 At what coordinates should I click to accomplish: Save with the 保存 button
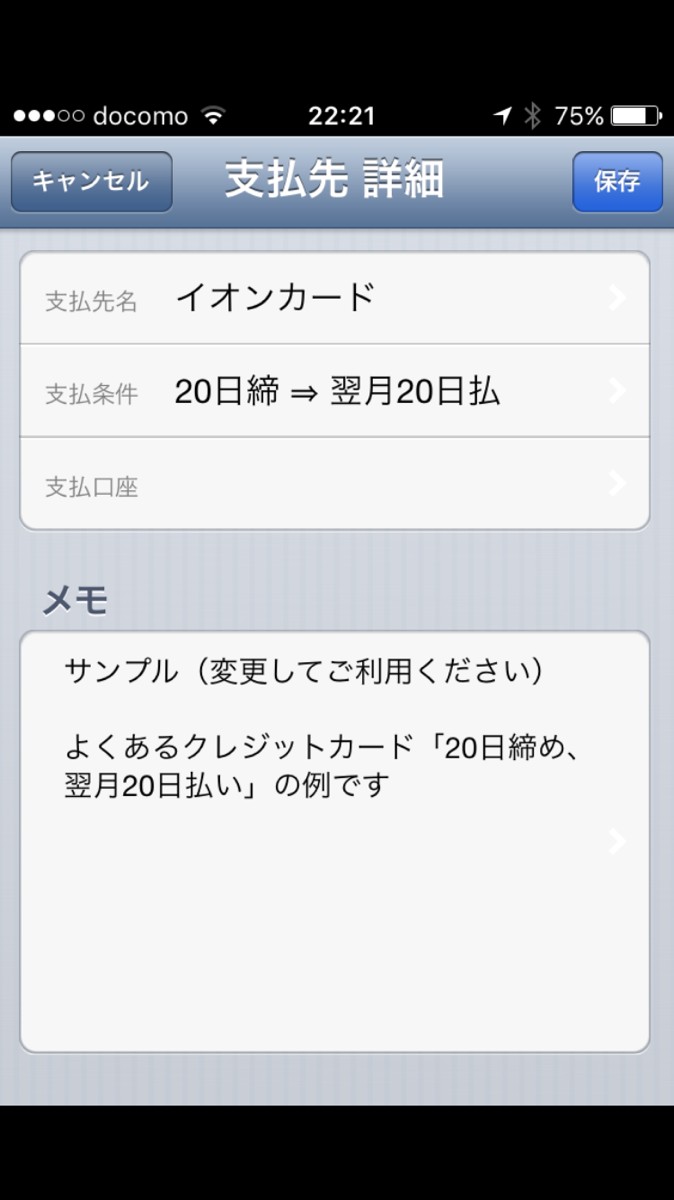click(x=617, y=182)
